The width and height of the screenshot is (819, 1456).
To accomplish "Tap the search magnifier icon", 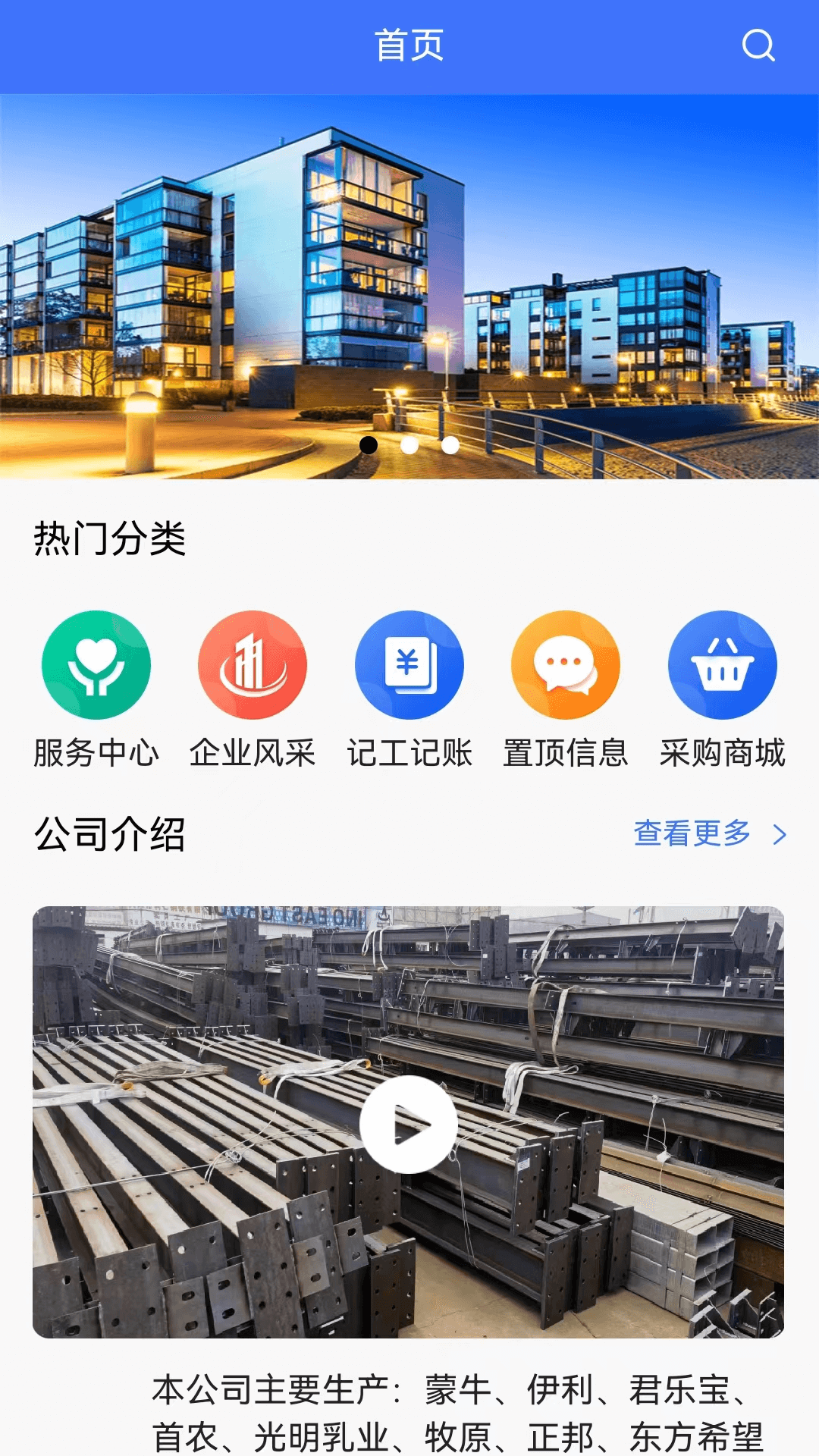I will [x=758, y=45].
